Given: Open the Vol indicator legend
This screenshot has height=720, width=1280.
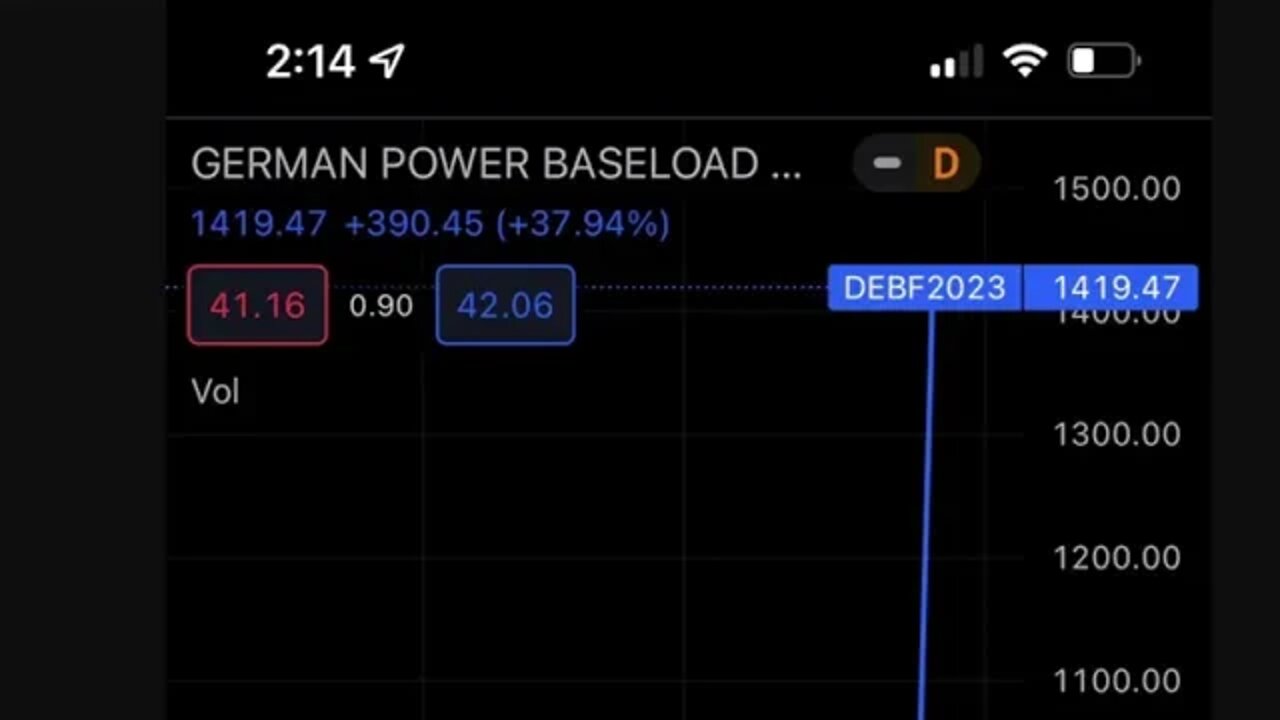Looking at the screenshot, I should click(x=215, y=391).
